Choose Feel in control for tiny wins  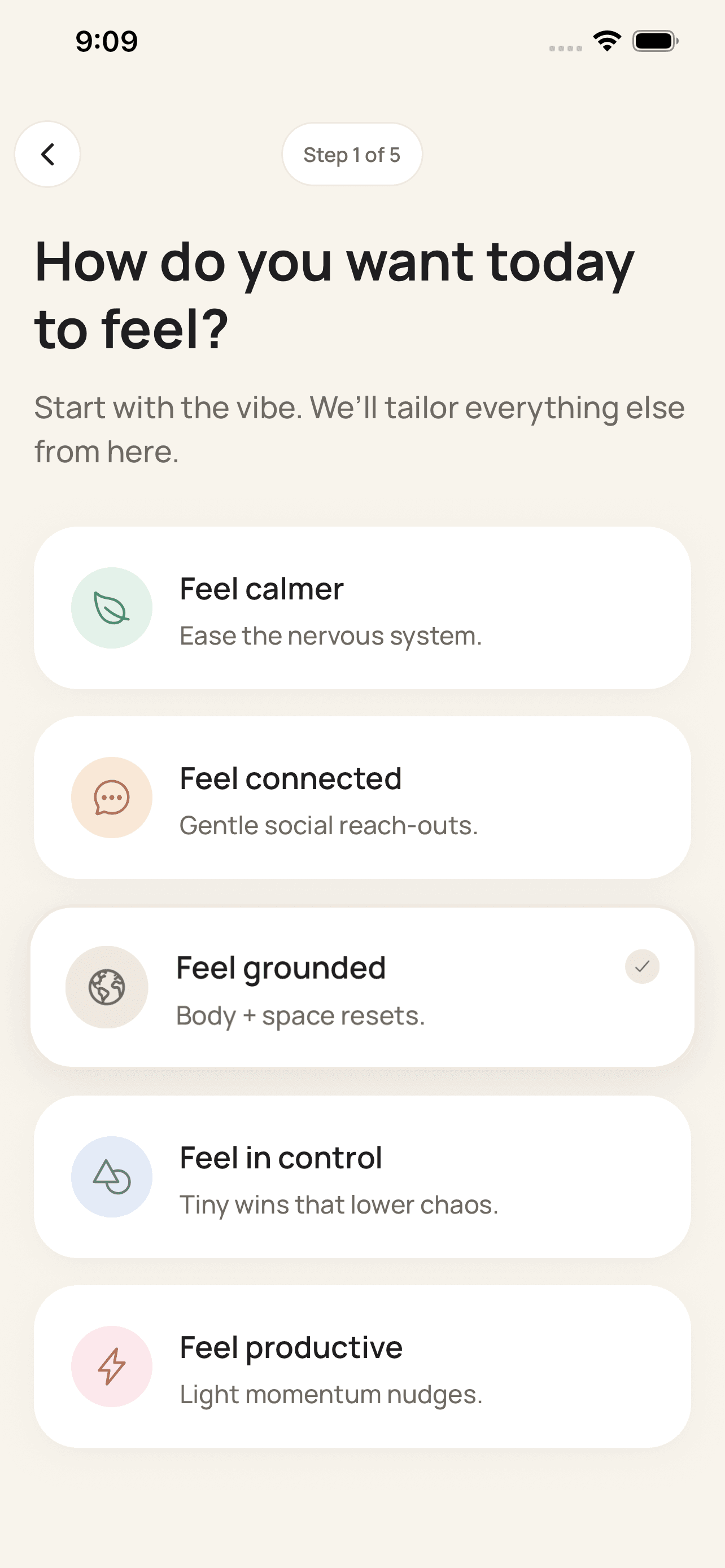(x=362, y=1177)
